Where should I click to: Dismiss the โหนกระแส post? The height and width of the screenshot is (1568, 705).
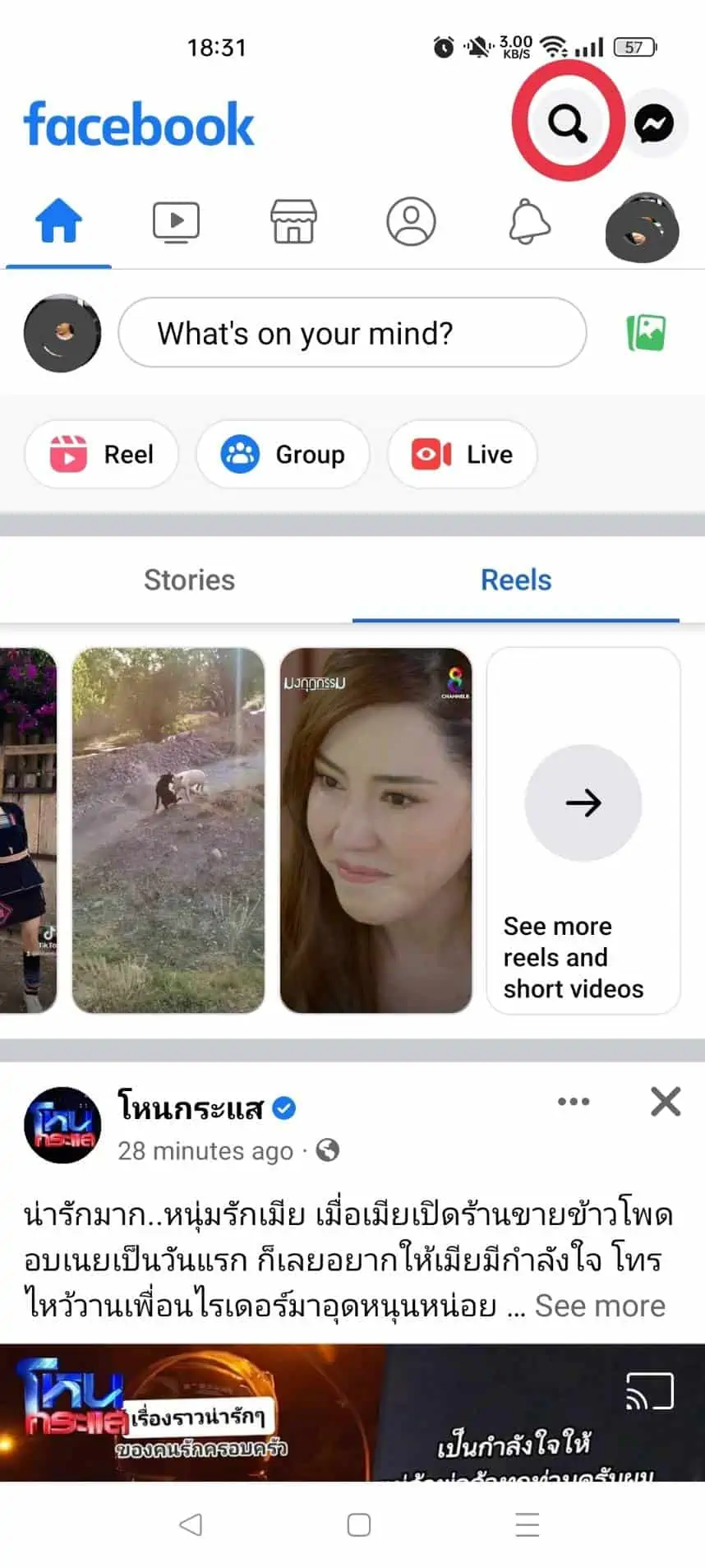click(666, 1102)
